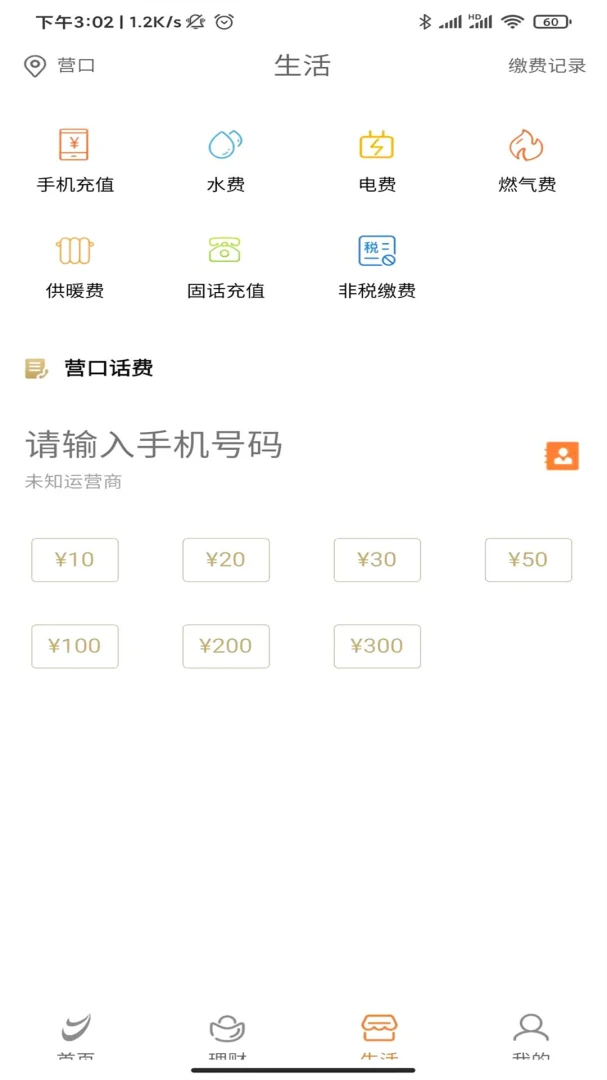This screenshot has width=607, height=1080.
Task: Choose the ¥50 recharge amount
Action: [x=528, y=560]
